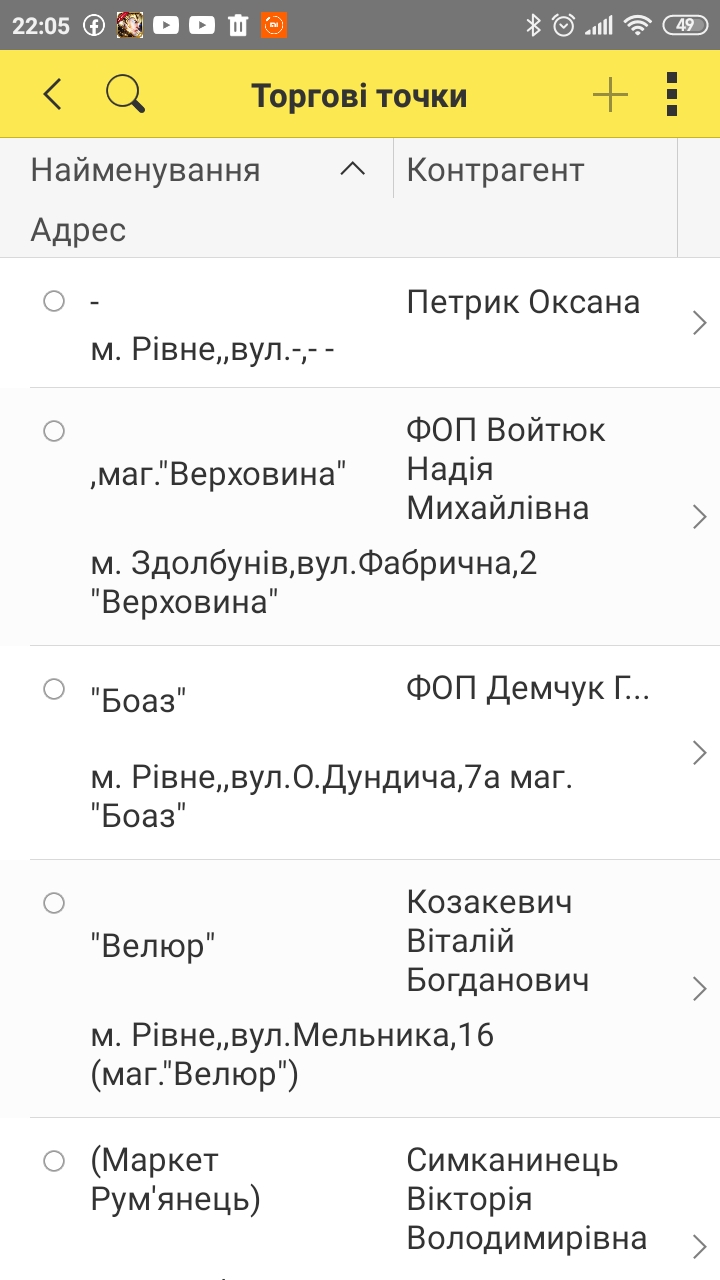Select the circle beside Петрик Оксана row
The height and width of the screenshot is (1280, 720).
point(54,301)
